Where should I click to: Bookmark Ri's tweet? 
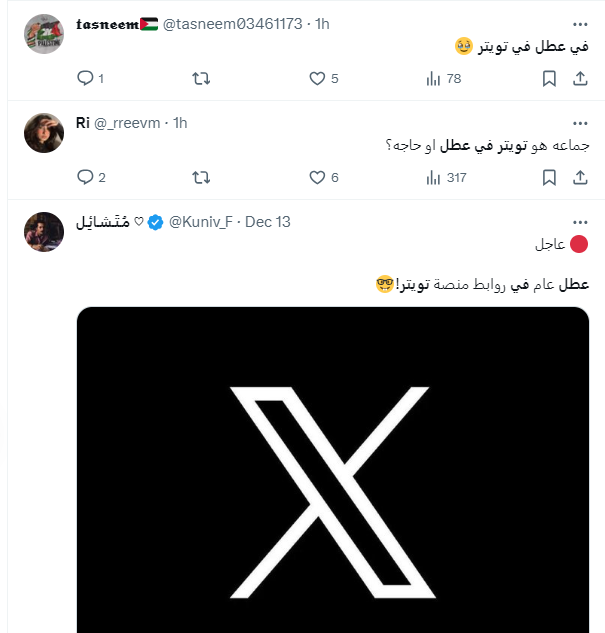[x=549, y=177]
